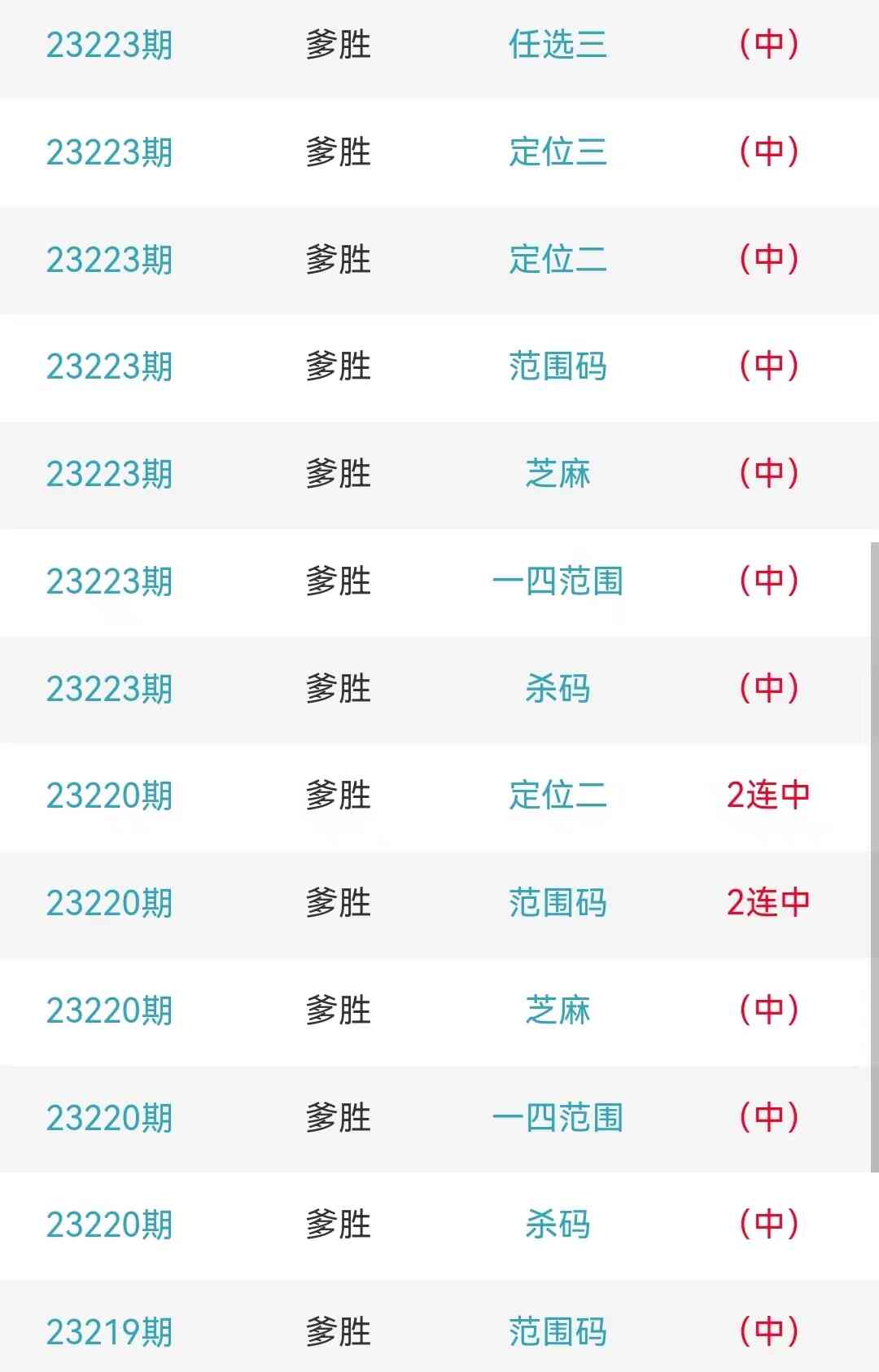Open 23220期 定位二 with 2连中
879x1372 pixels.
click(558, 796)
